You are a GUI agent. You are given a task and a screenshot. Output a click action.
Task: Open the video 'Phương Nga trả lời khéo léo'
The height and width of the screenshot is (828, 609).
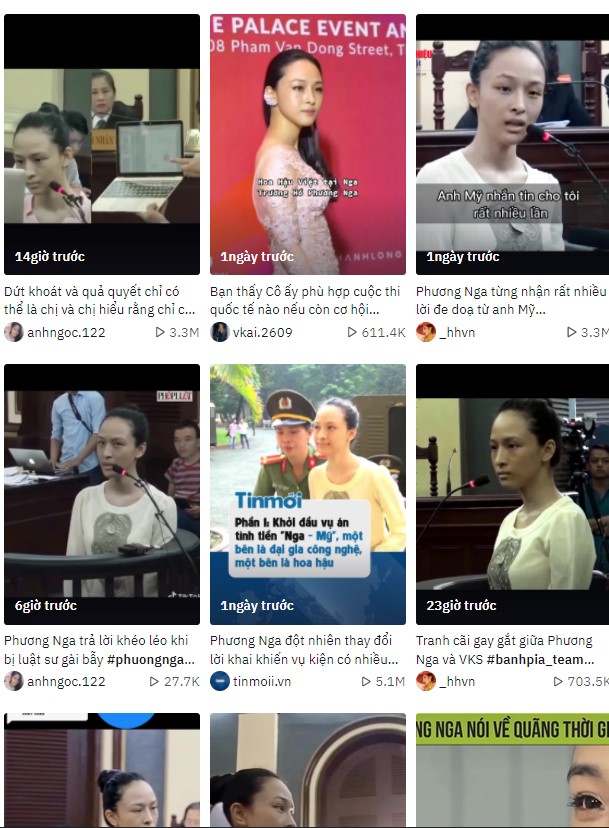101,494
